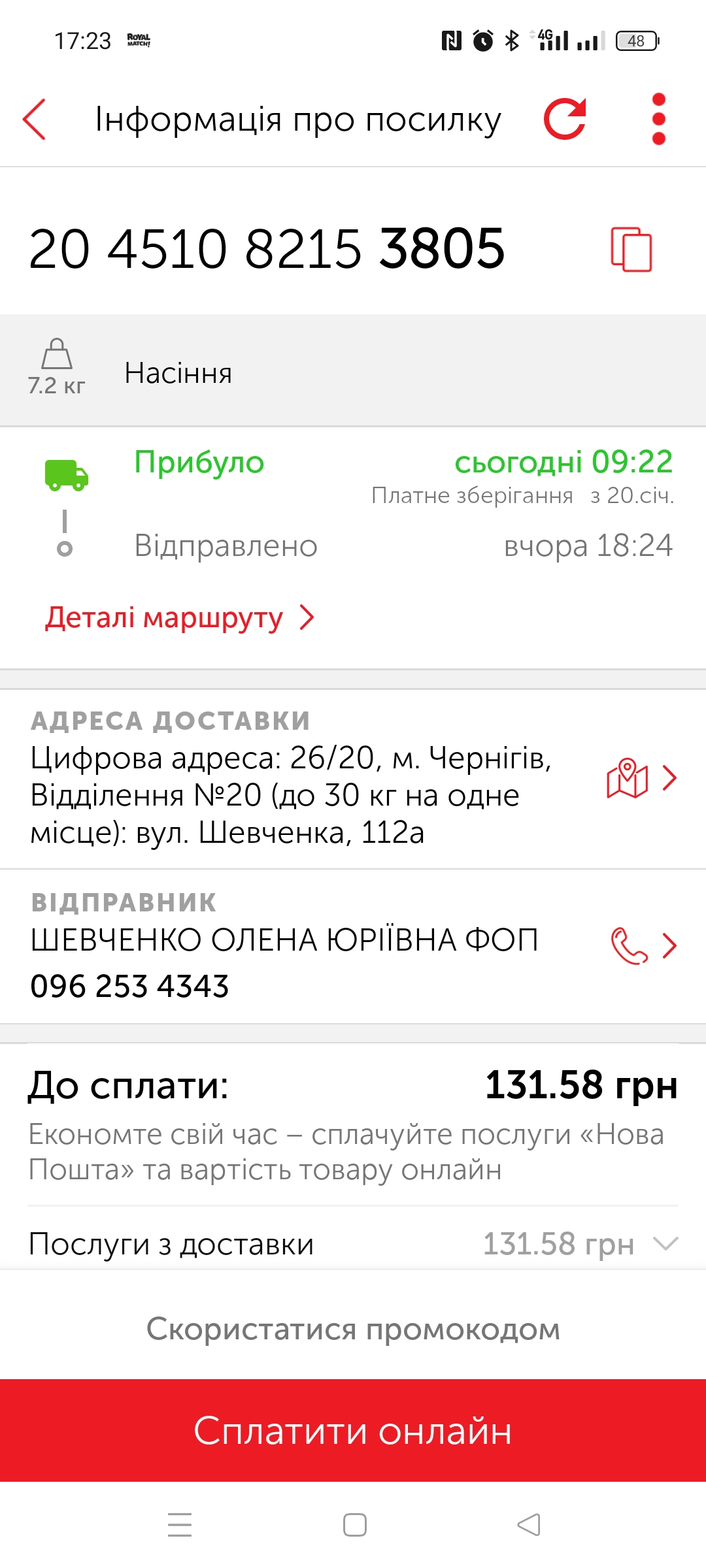The height and width of the screenshot is (1568, 706).
Task: Open delivery address on the map
Action: (x=641, y=777)
